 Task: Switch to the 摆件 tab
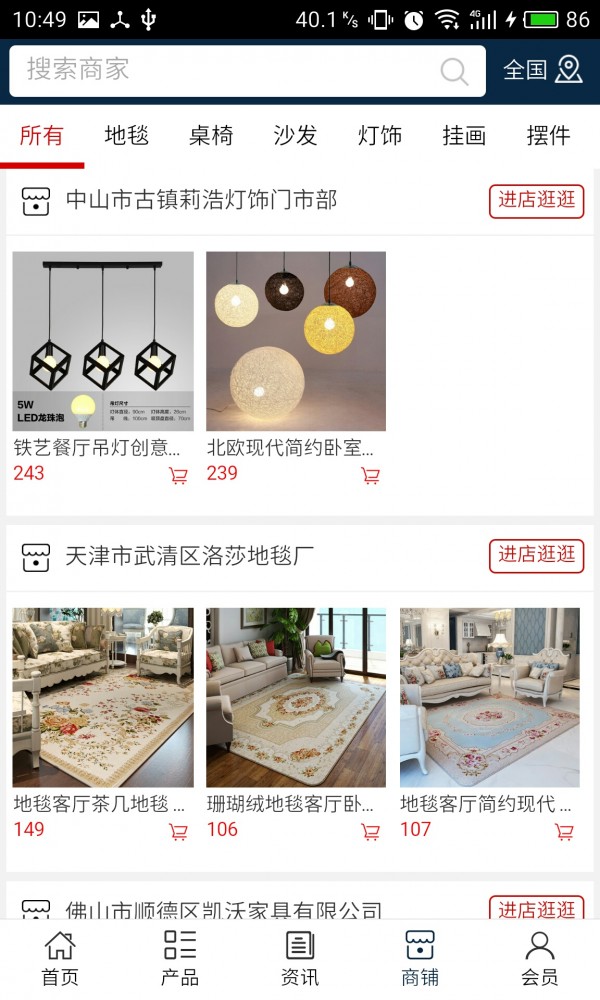548,136
